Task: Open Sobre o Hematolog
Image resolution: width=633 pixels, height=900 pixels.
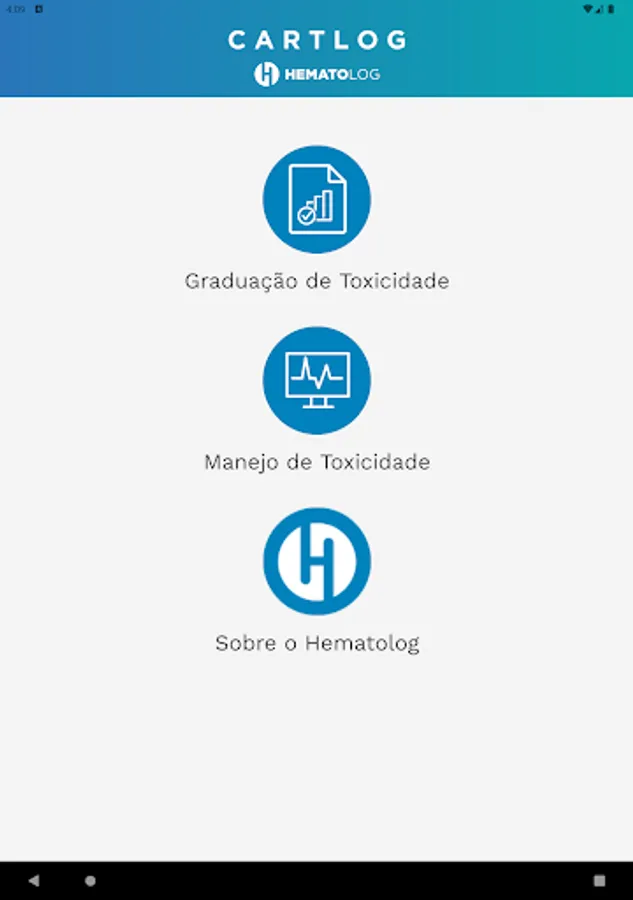Action: (x=316, y=561)
